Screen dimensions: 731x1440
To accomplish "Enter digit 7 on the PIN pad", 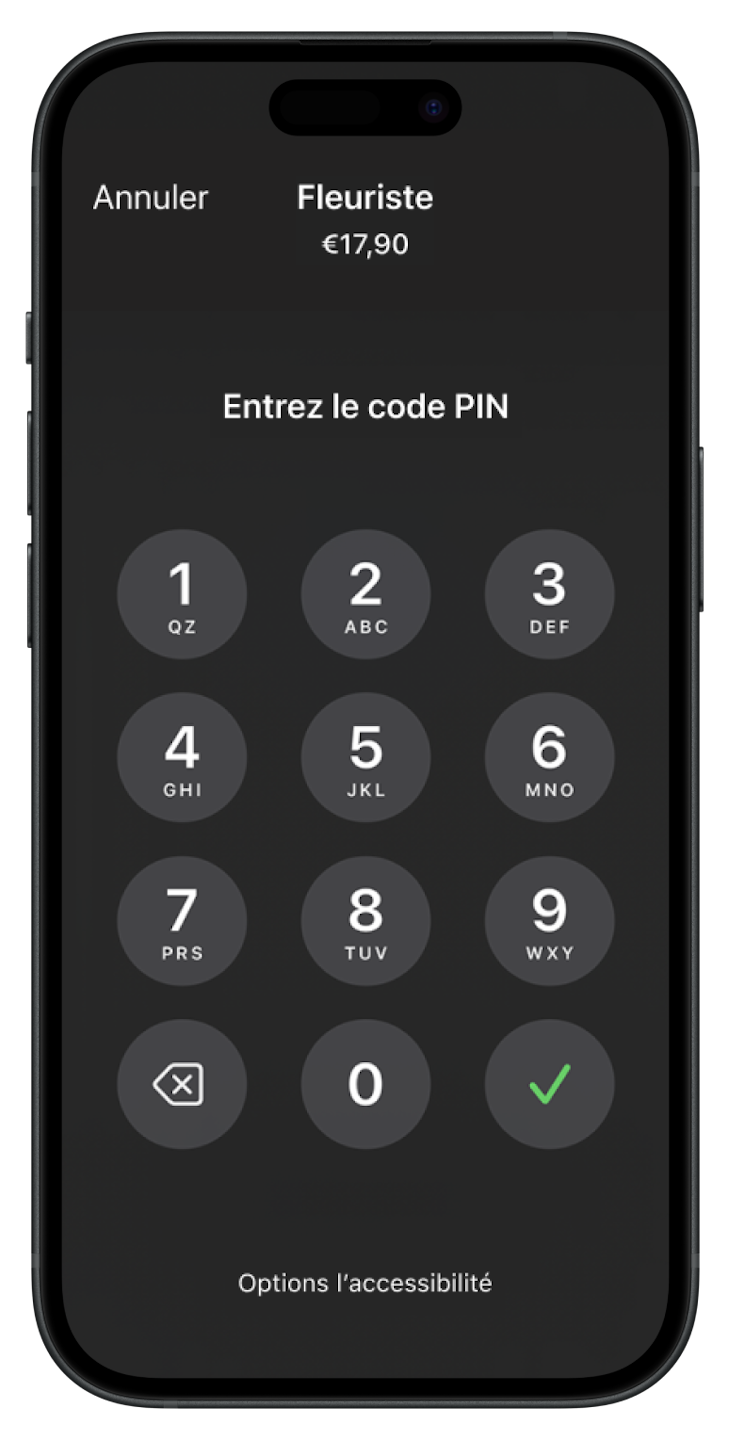I will coord(182,921).
